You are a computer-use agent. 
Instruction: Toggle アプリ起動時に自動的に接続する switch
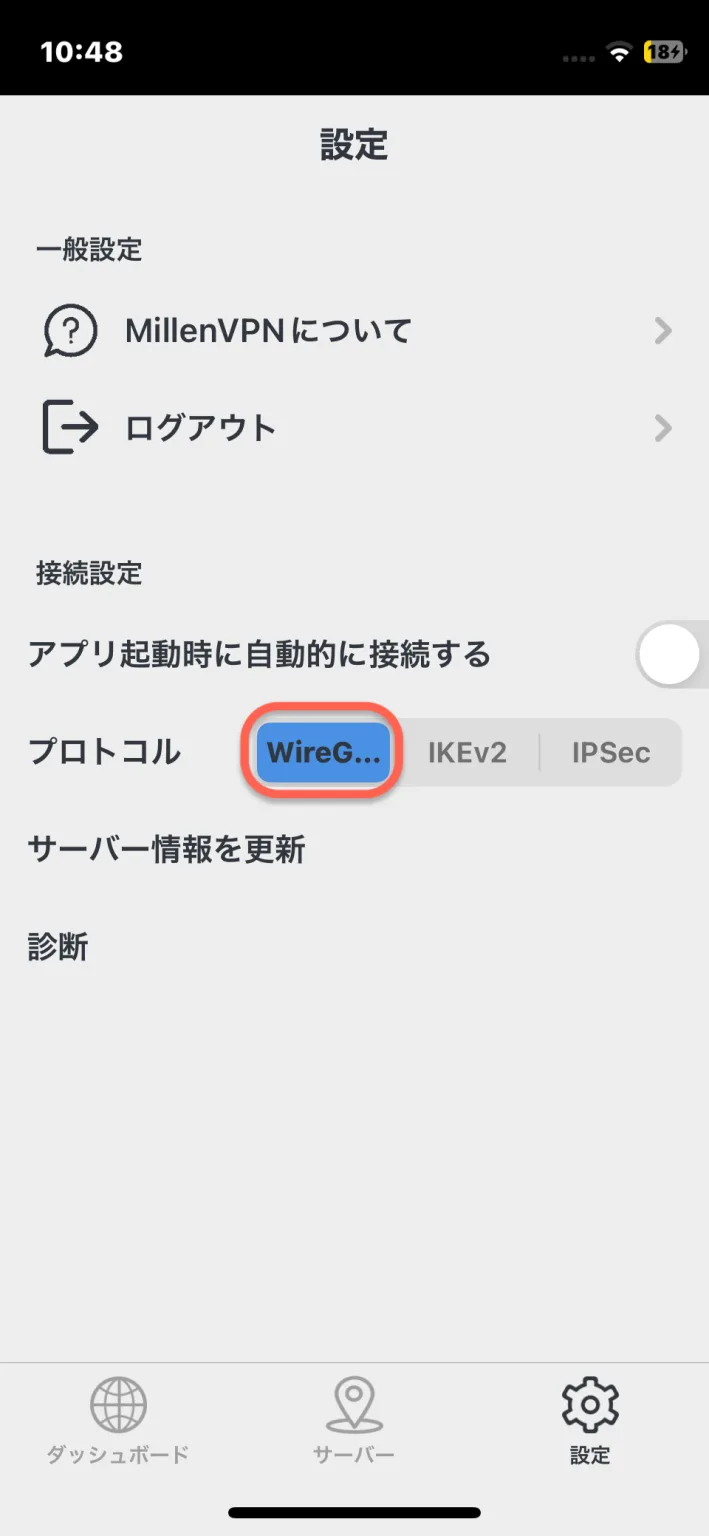[x=669, y=656]
